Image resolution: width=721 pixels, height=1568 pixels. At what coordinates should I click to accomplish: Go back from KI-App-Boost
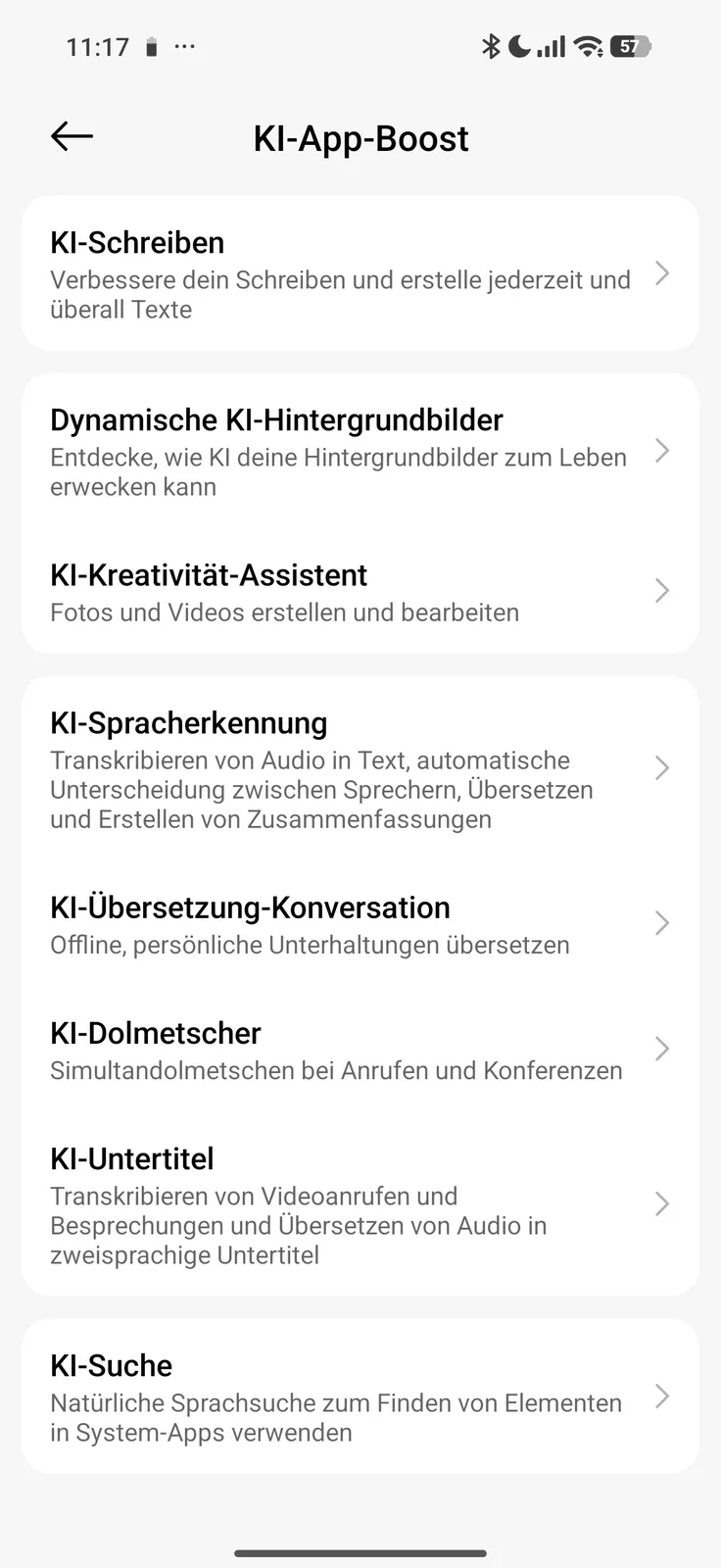(x=72, y=137)
